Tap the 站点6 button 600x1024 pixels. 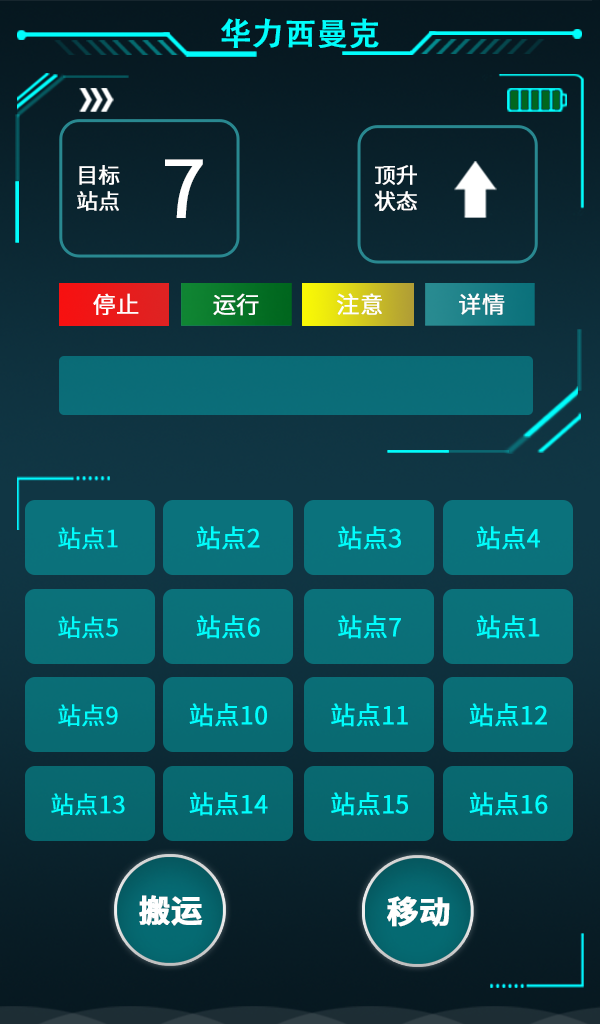228,626
